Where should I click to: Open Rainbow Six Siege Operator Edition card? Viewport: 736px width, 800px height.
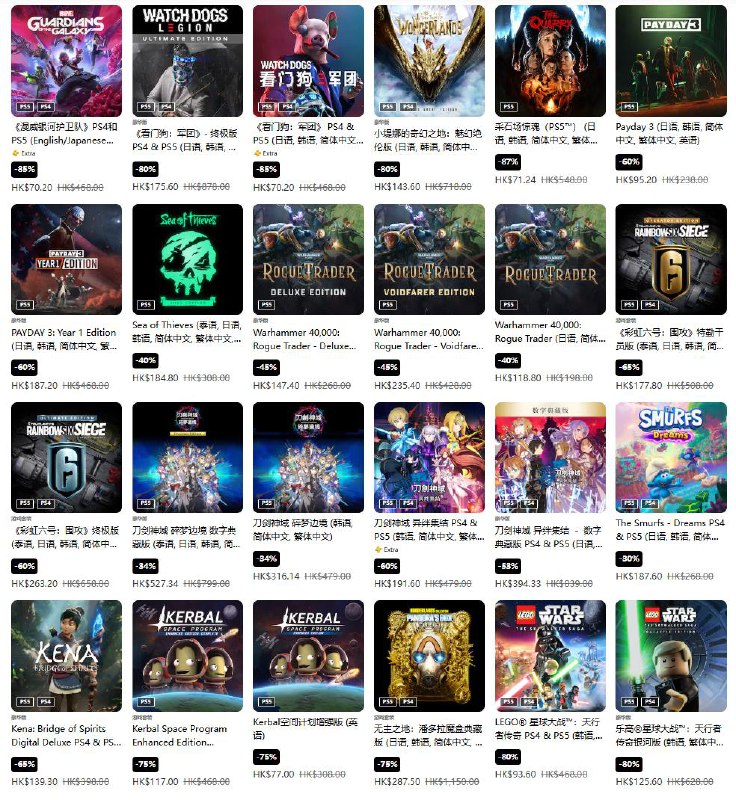tap(671, 259)
